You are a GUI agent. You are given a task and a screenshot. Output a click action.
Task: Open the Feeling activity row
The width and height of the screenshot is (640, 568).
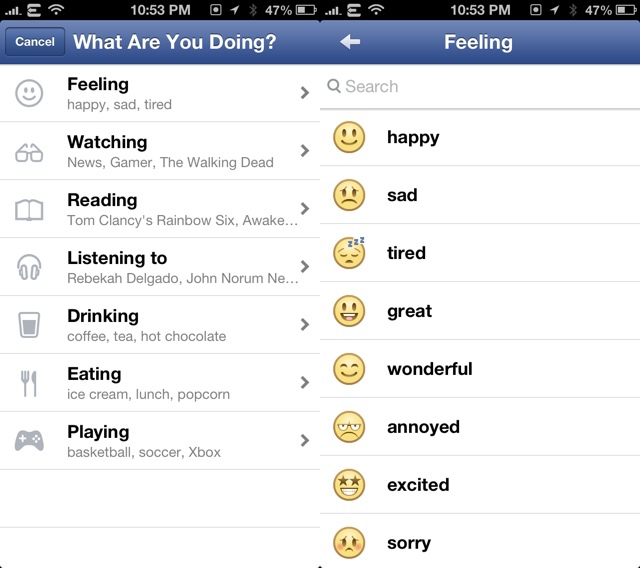(160, 93)
